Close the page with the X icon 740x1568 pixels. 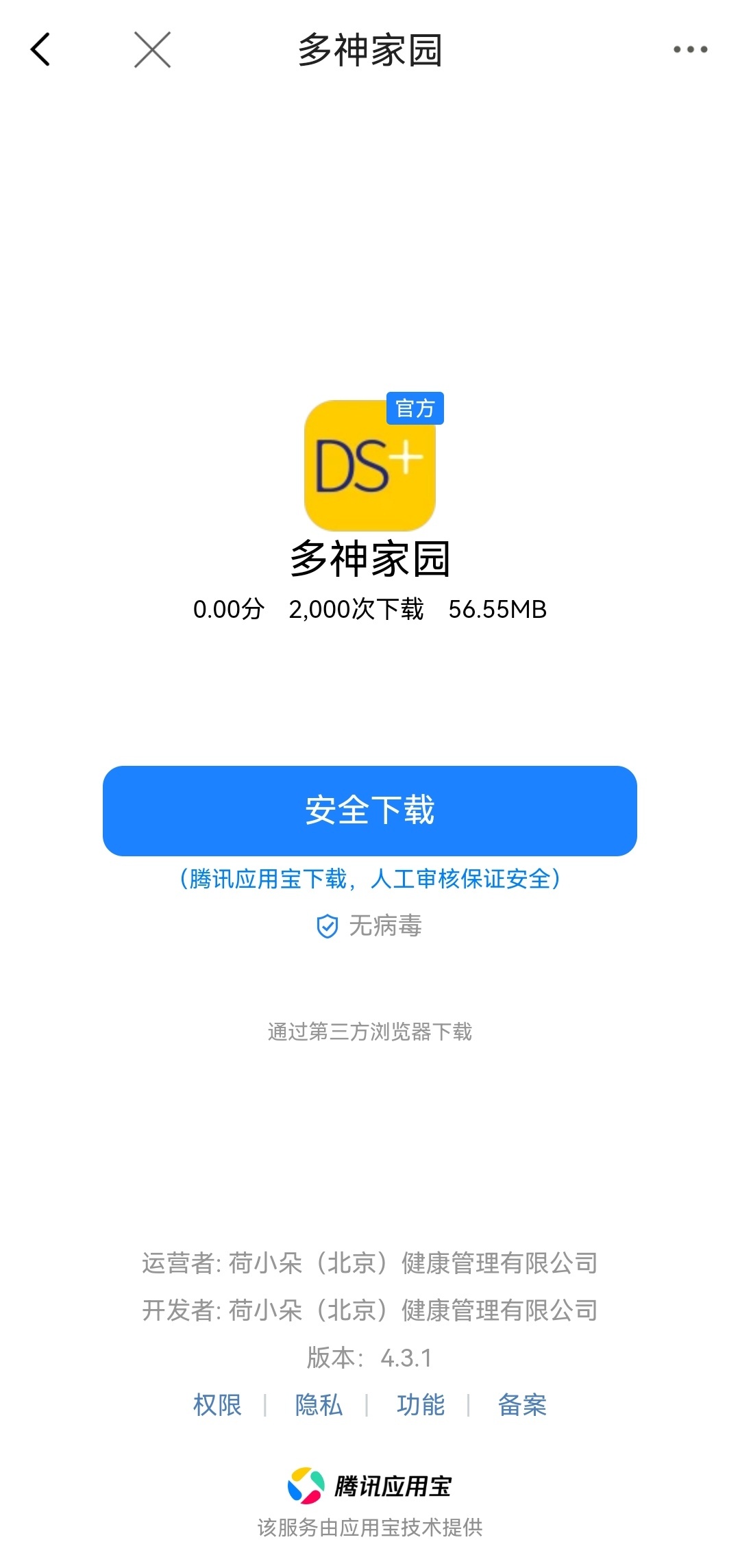click(x=152, y=49)
